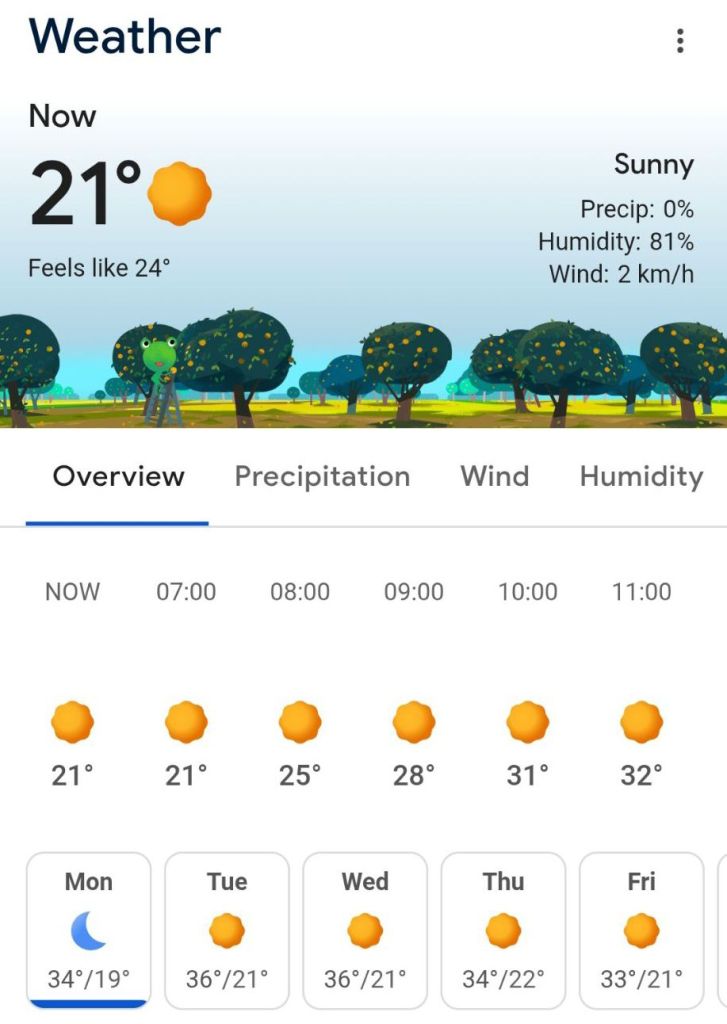The width and height of the screenshot is (727, 1024).
Task: Open the three-dot overflow menu
Action: 680,41
